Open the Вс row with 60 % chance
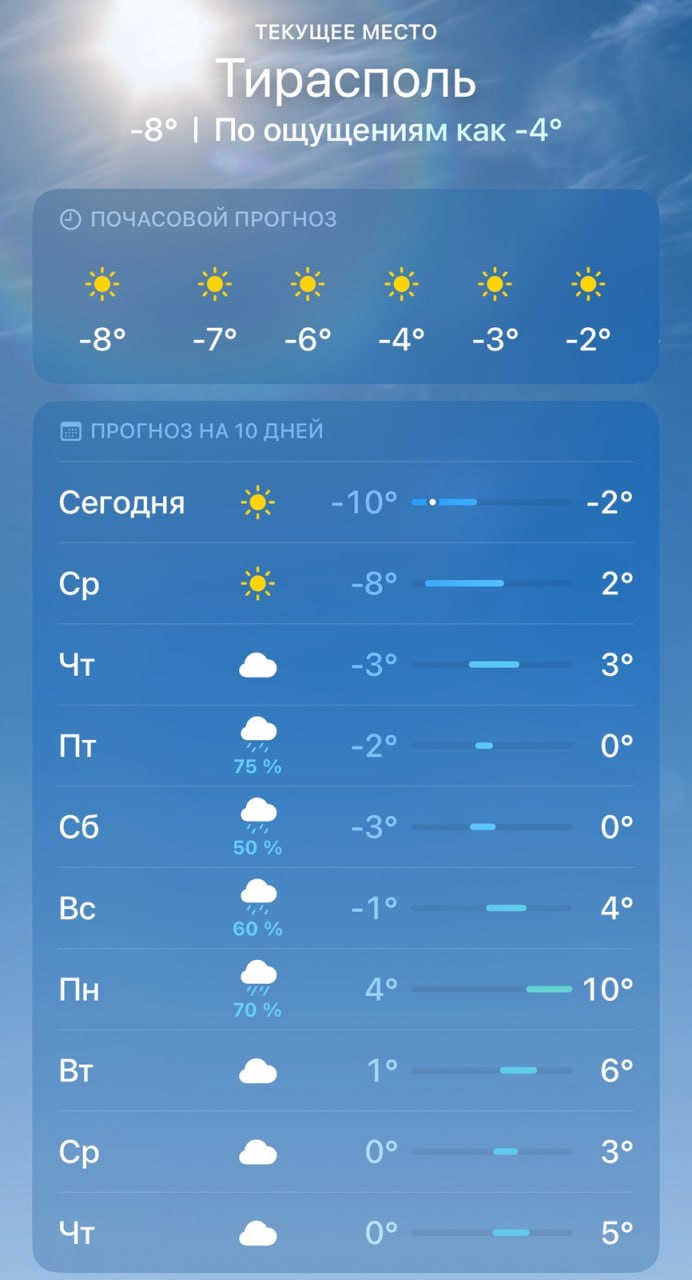The height and width of the screenshot is (1280, 692). pos(345,908)
